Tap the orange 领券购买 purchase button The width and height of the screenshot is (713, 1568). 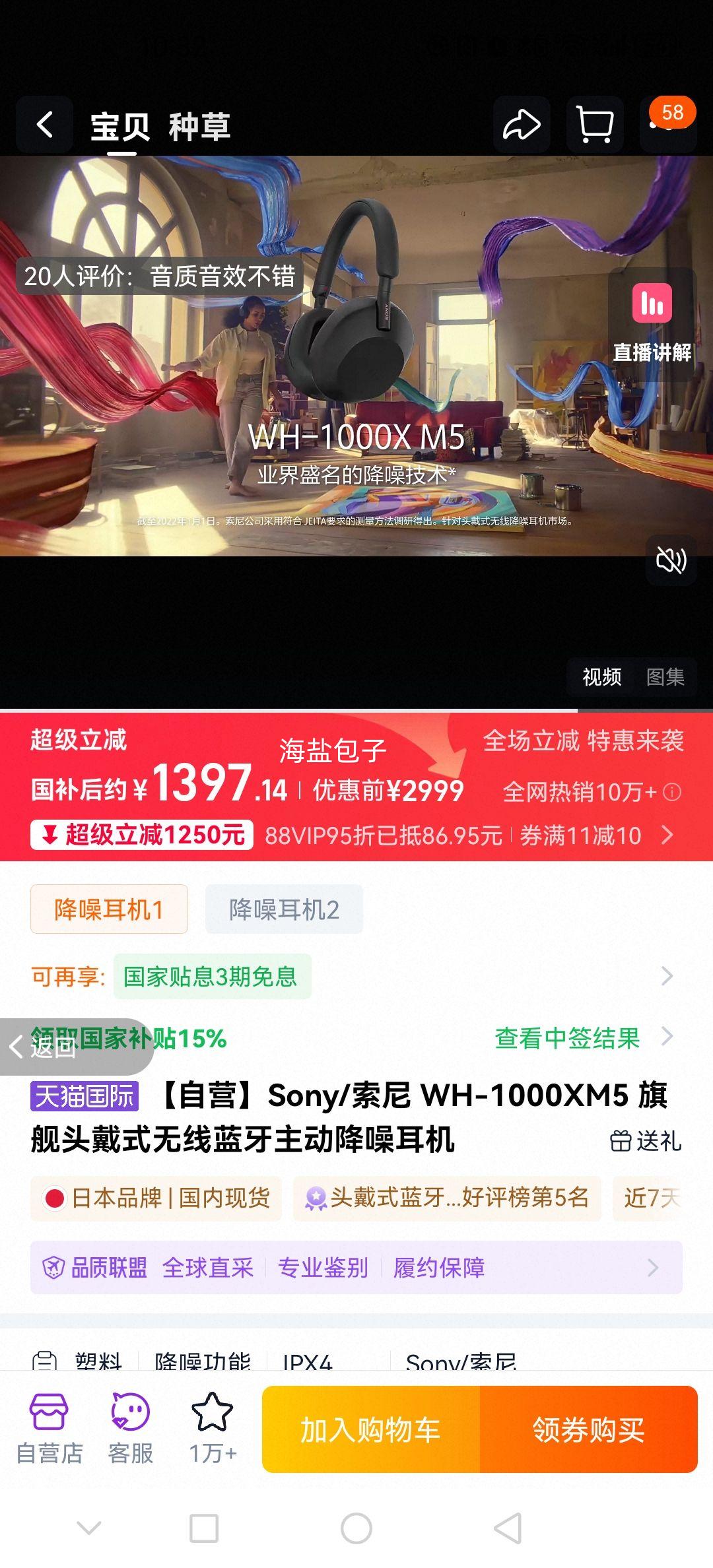tap(588, 1430)
